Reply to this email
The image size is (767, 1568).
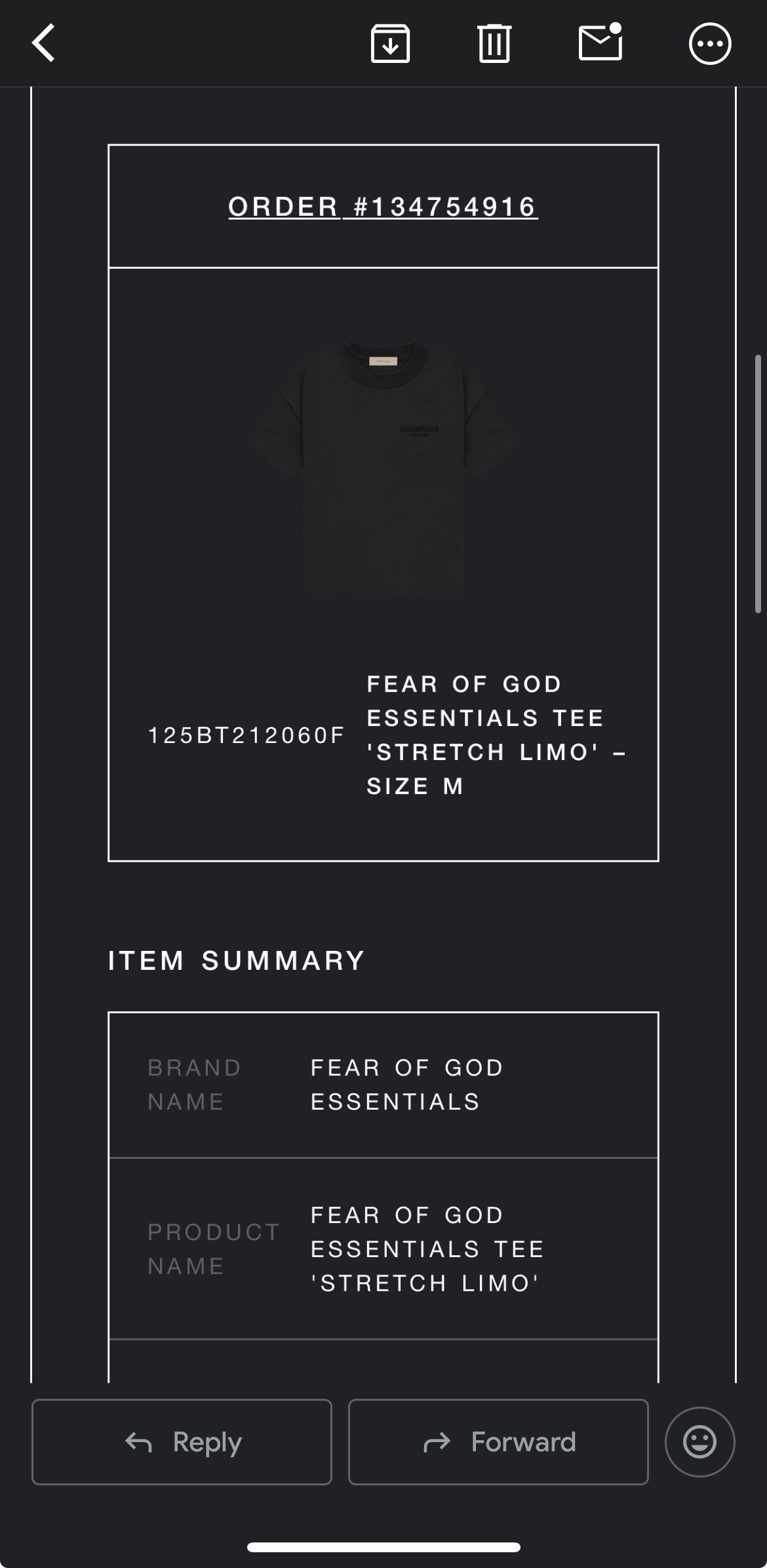[182, 1441]
